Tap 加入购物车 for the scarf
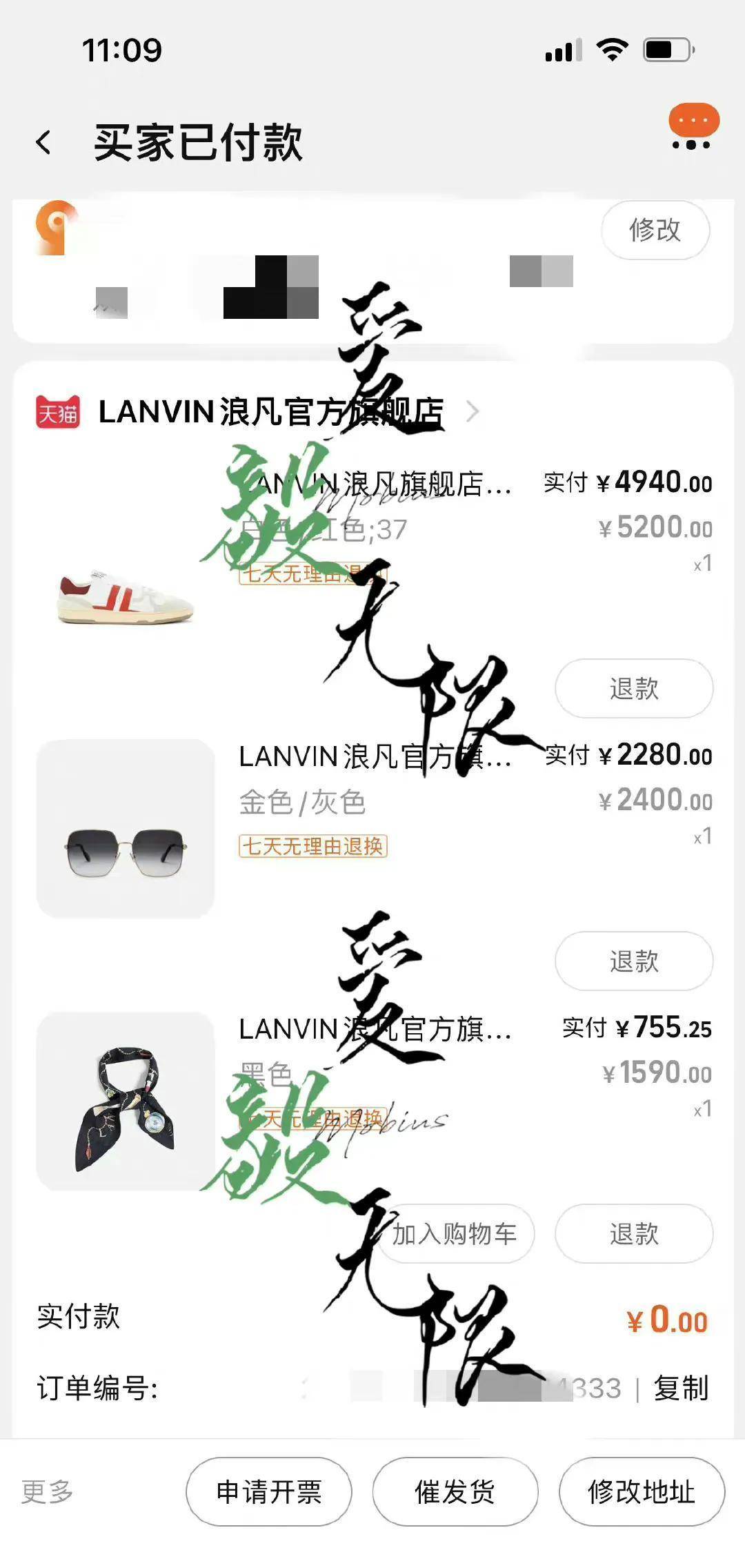745x1568 pixels. [x=455, y=1233]
